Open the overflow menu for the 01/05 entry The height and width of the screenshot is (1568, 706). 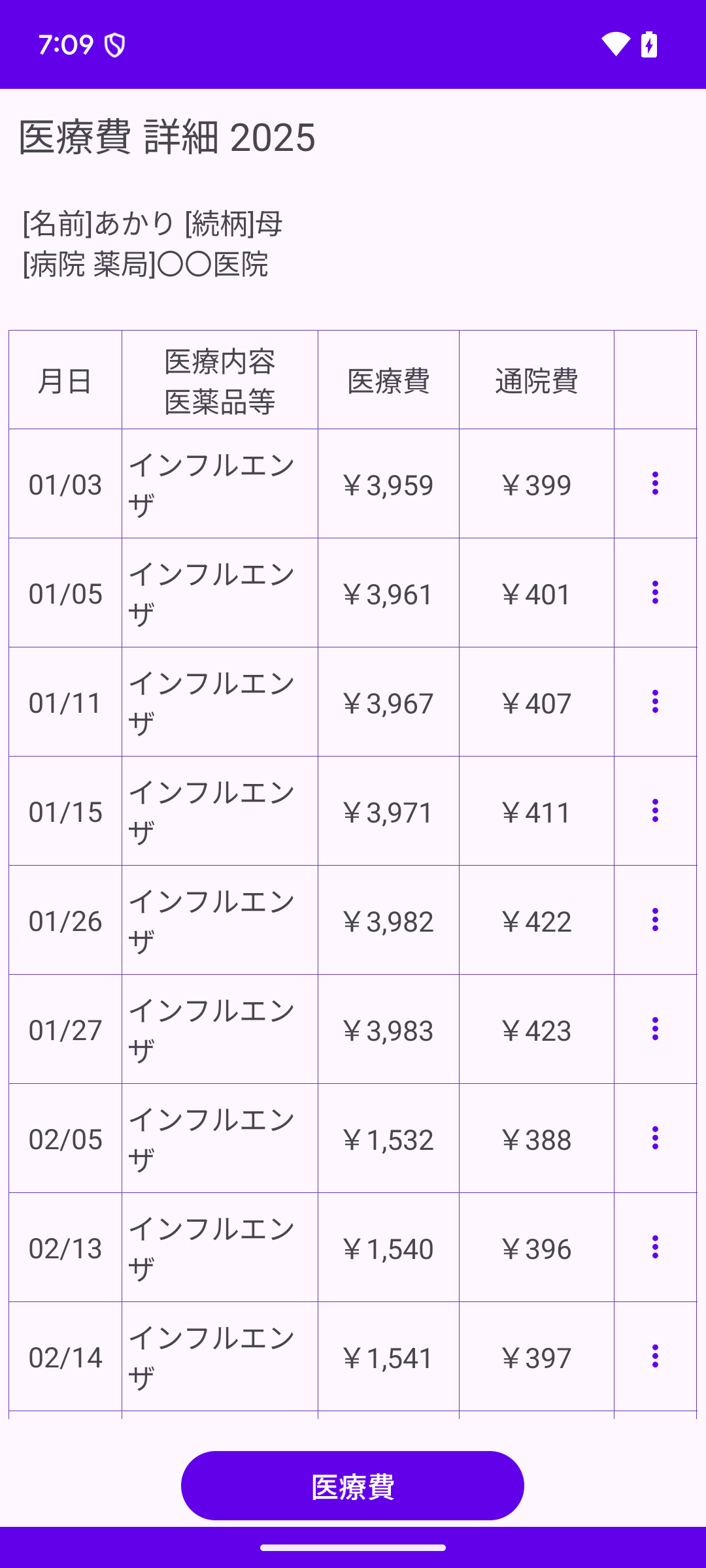pyautogui.click(x=655, y=593)
